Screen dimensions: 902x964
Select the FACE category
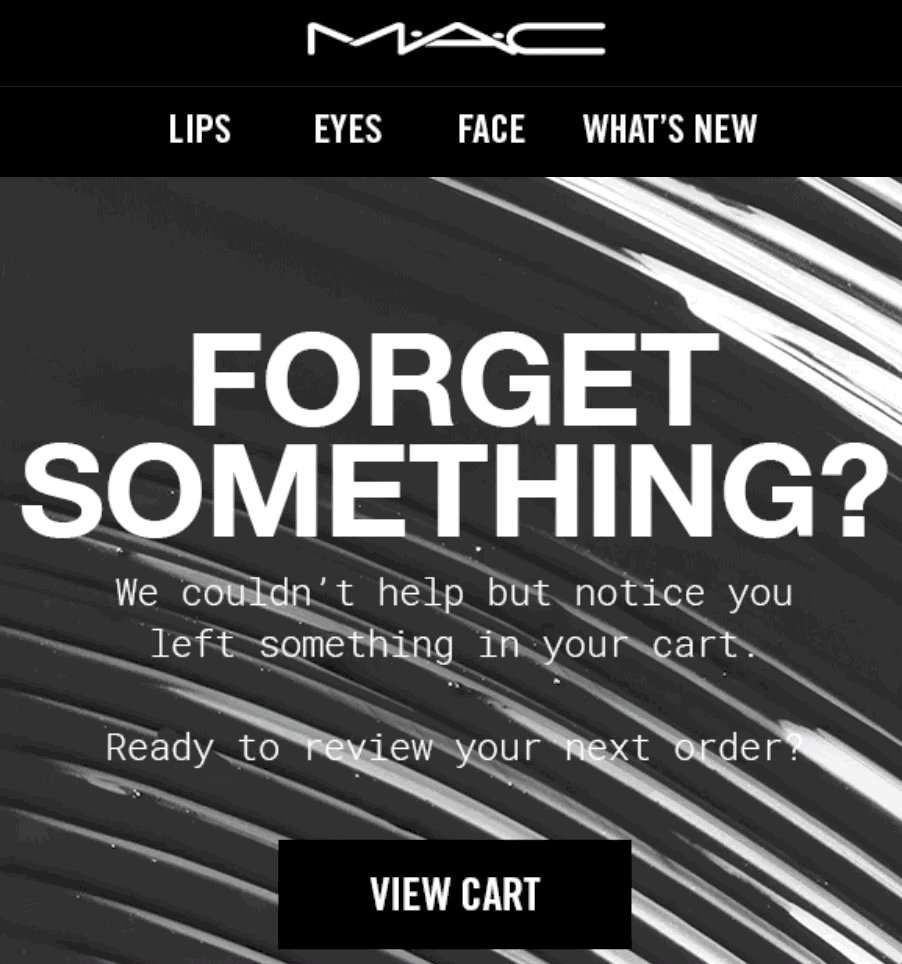click(x=491, y=129)
